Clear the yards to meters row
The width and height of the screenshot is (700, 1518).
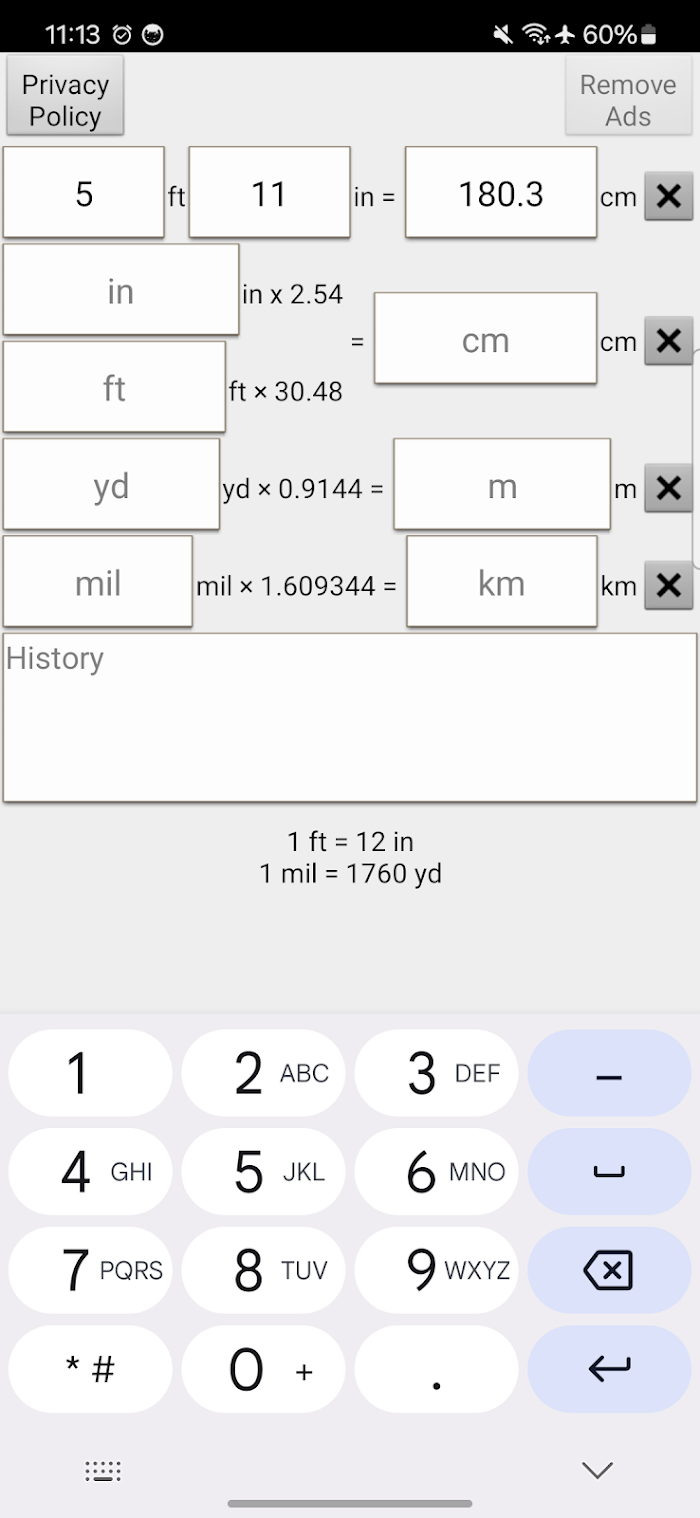[668, 488]
